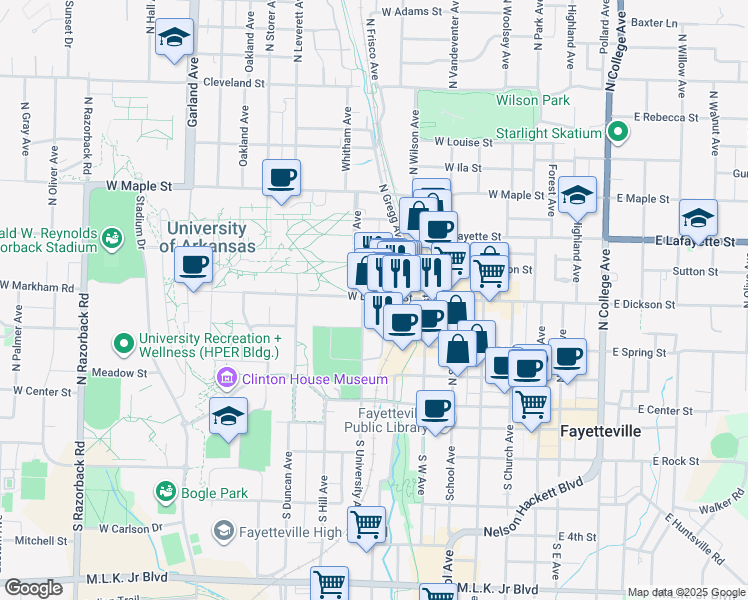Tap the school marker near Forest Ave
The width and height of the screenshot is (748, 600).
point(577,198)
